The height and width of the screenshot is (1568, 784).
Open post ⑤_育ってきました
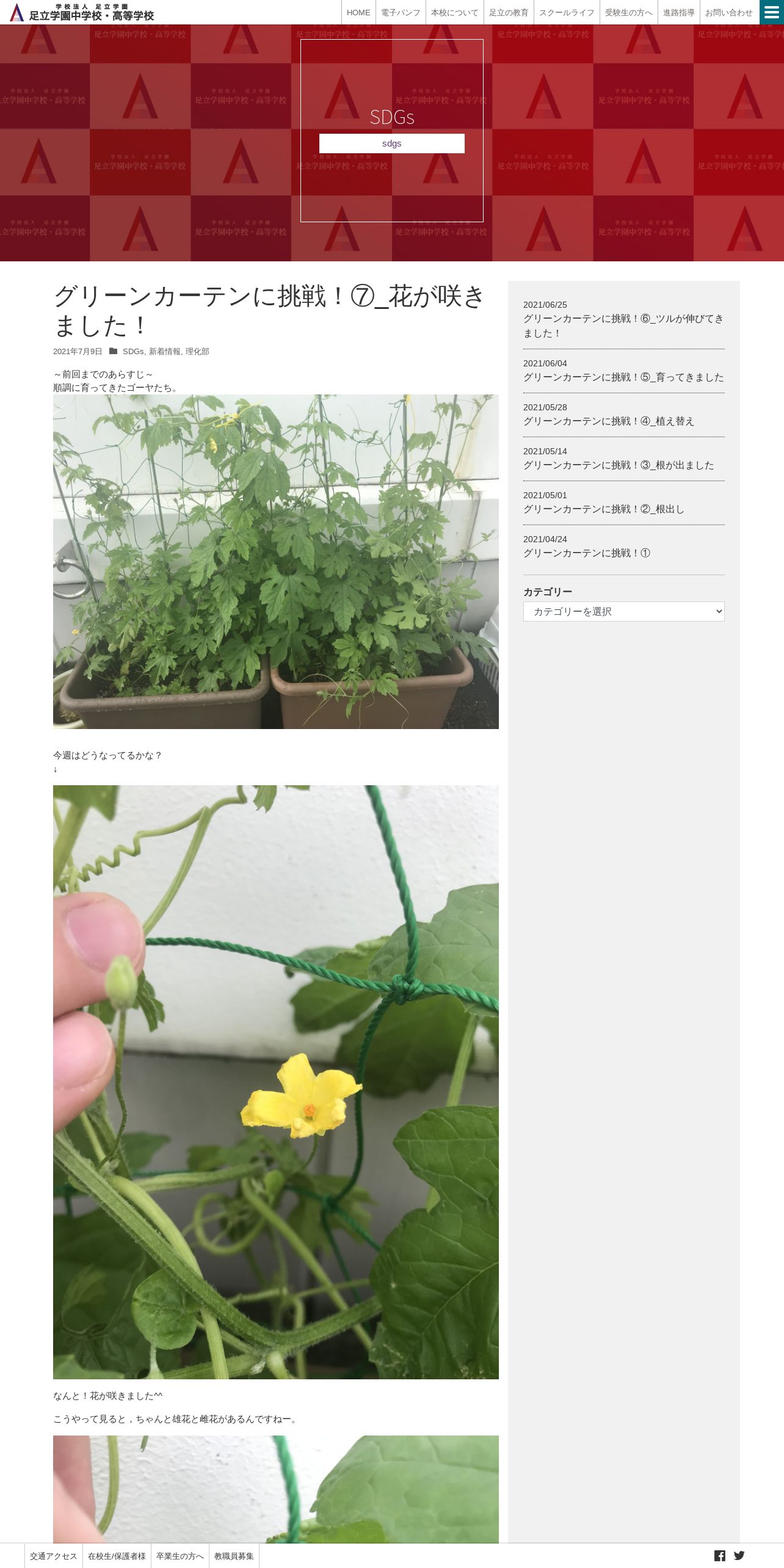623,377
